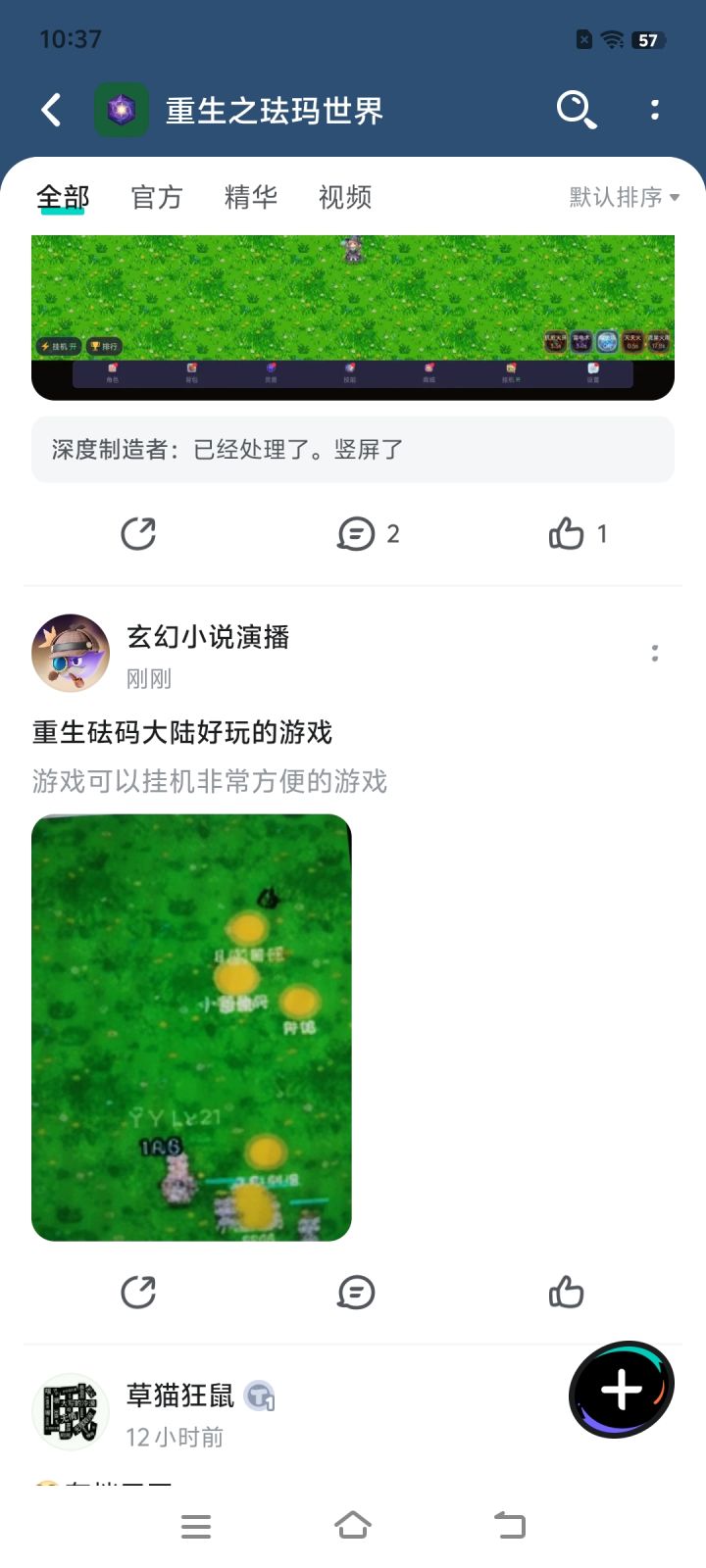Open the header overflow menu
The image size is (706, 1568).
point(654,110)
